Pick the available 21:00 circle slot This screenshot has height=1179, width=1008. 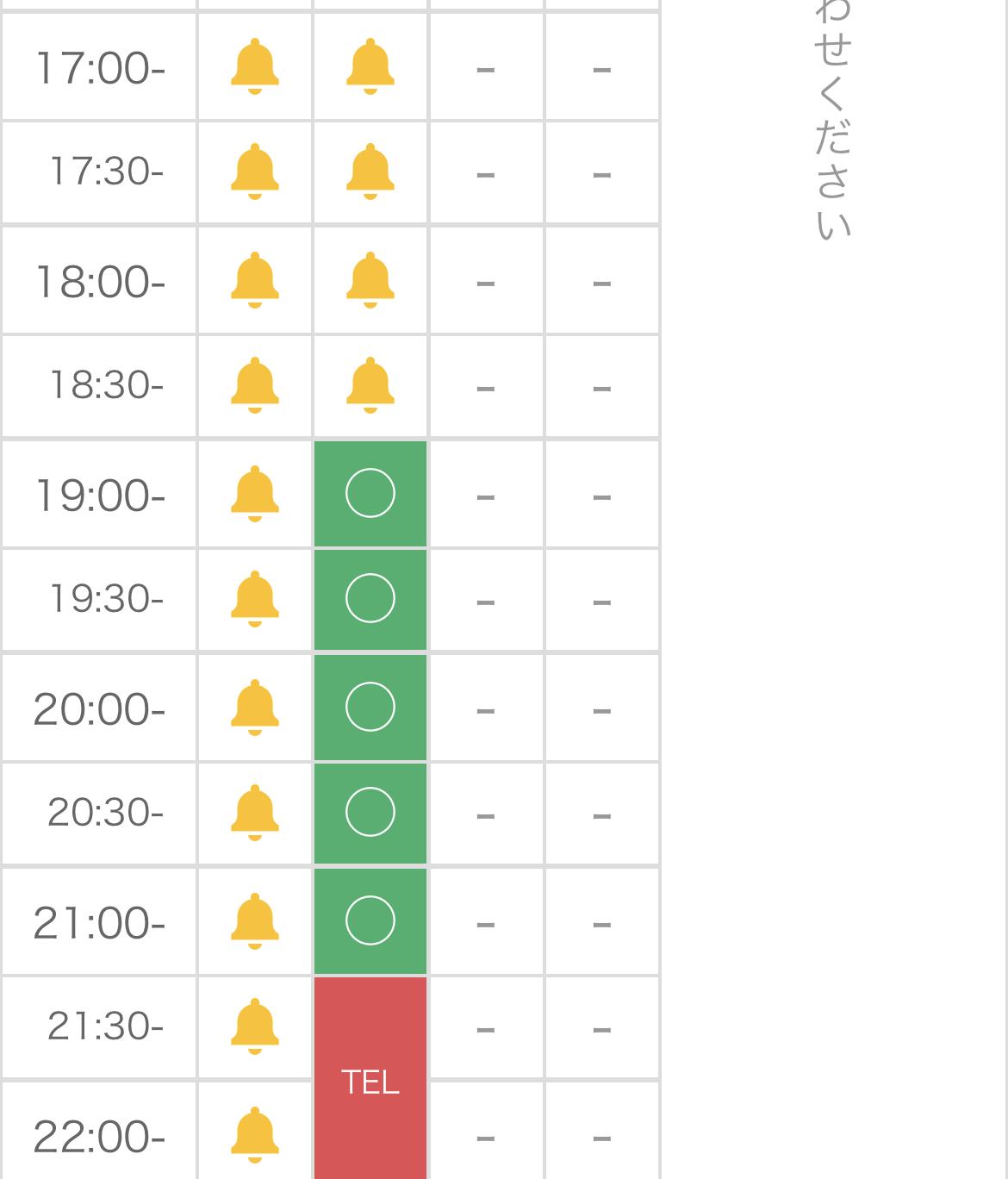(x=370, y=921)
